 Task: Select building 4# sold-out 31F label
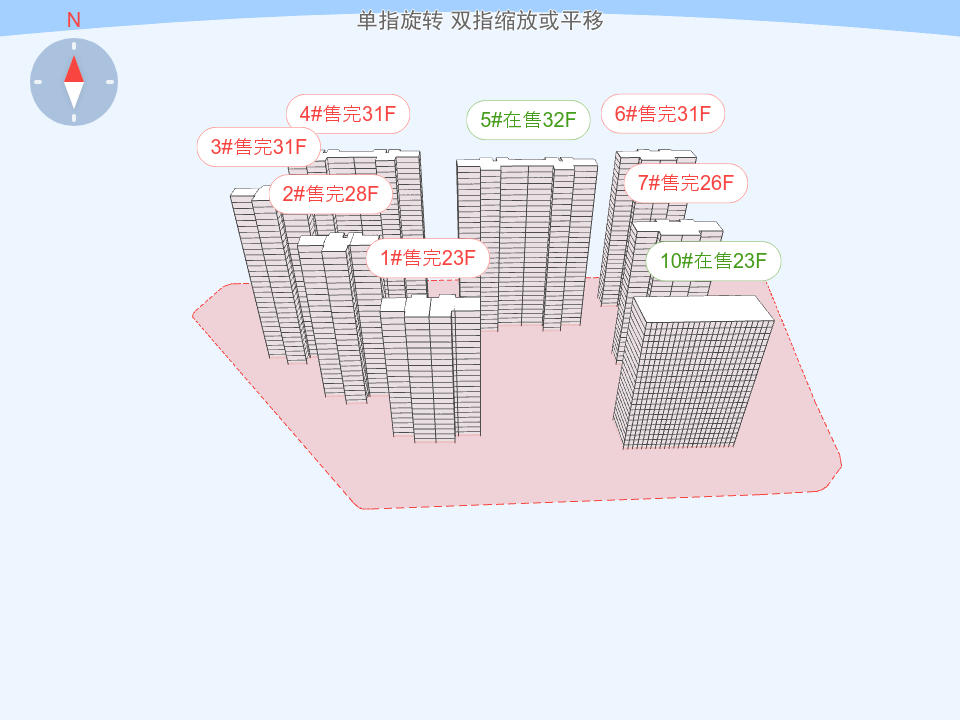[348, 114]
